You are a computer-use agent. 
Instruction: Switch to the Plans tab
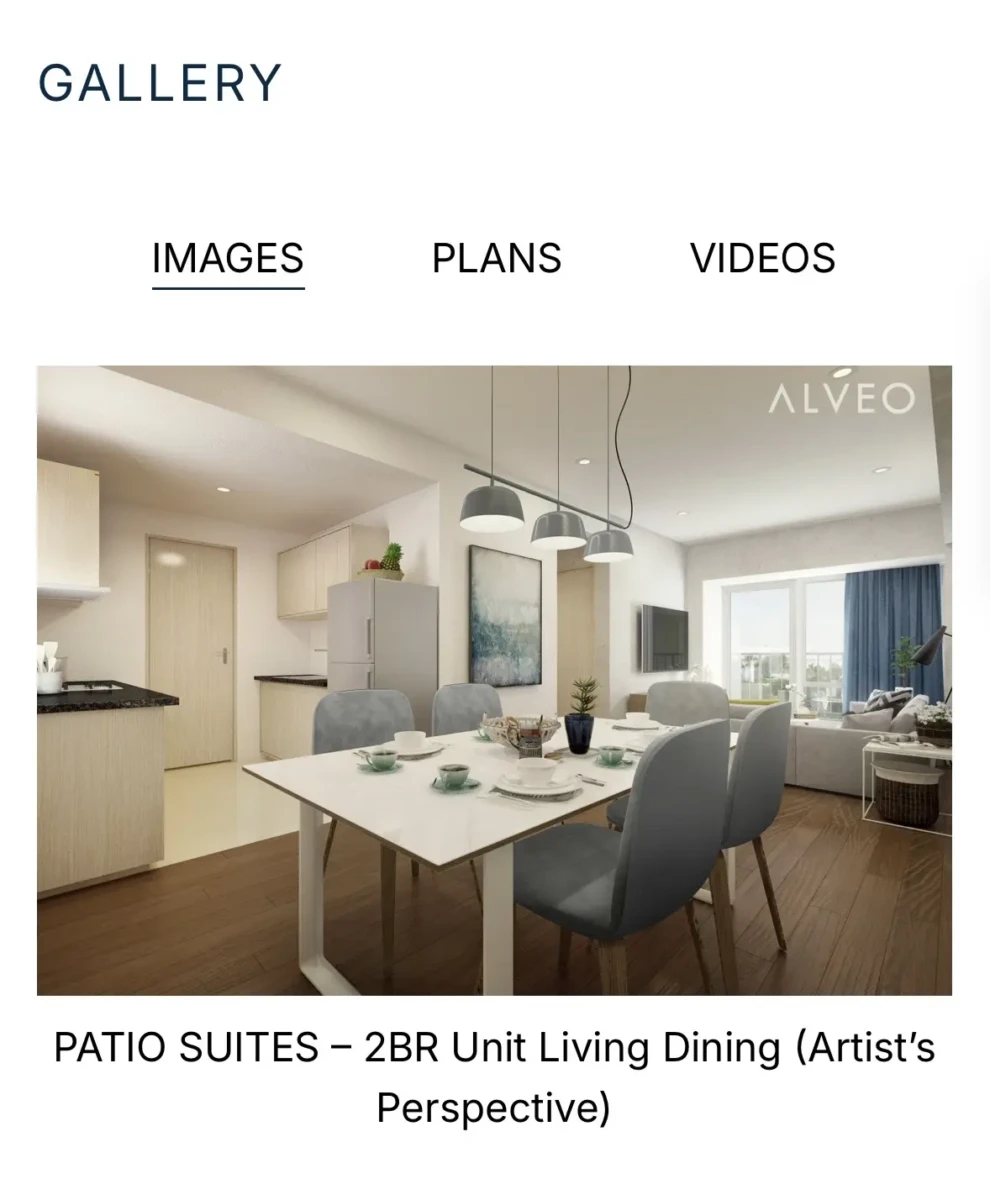point(496,259)
